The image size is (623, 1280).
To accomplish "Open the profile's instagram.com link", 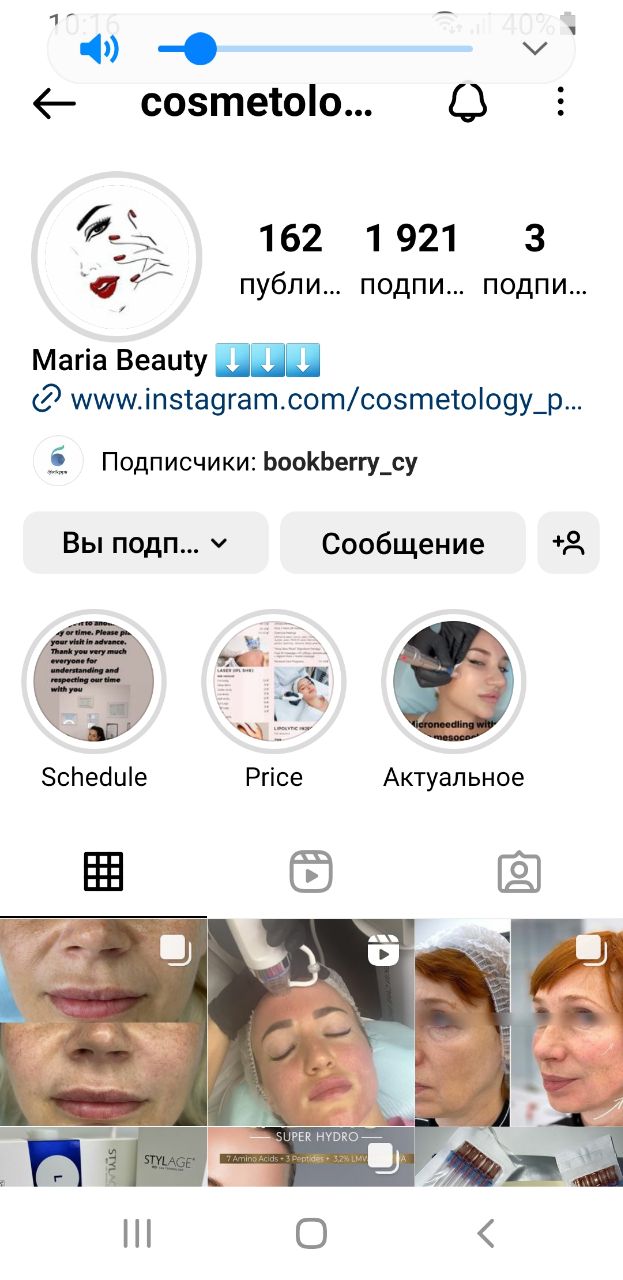I will tap(308, 400).
